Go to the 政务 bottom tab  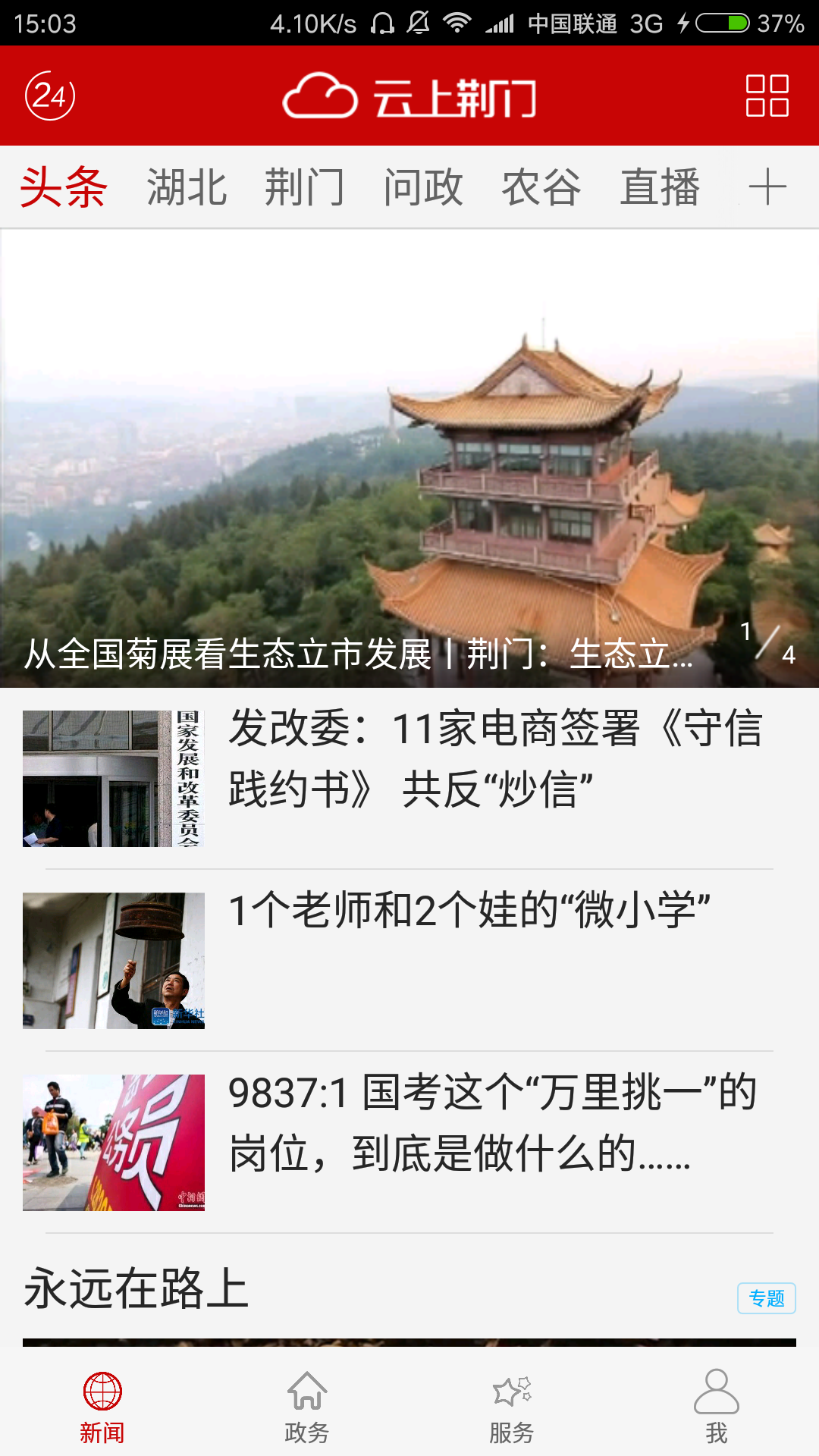click(x=307, y=1407)
